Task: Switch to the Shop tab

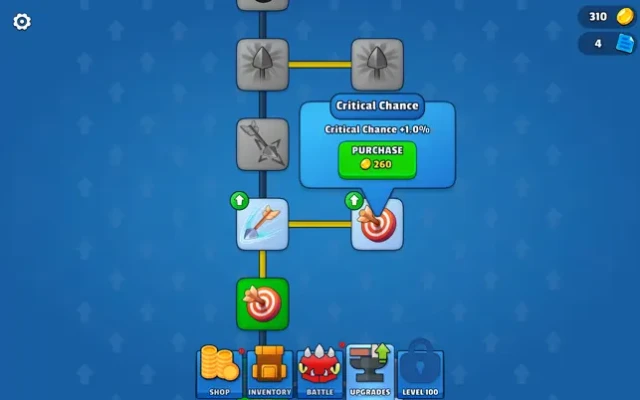Action: (219, 371)
